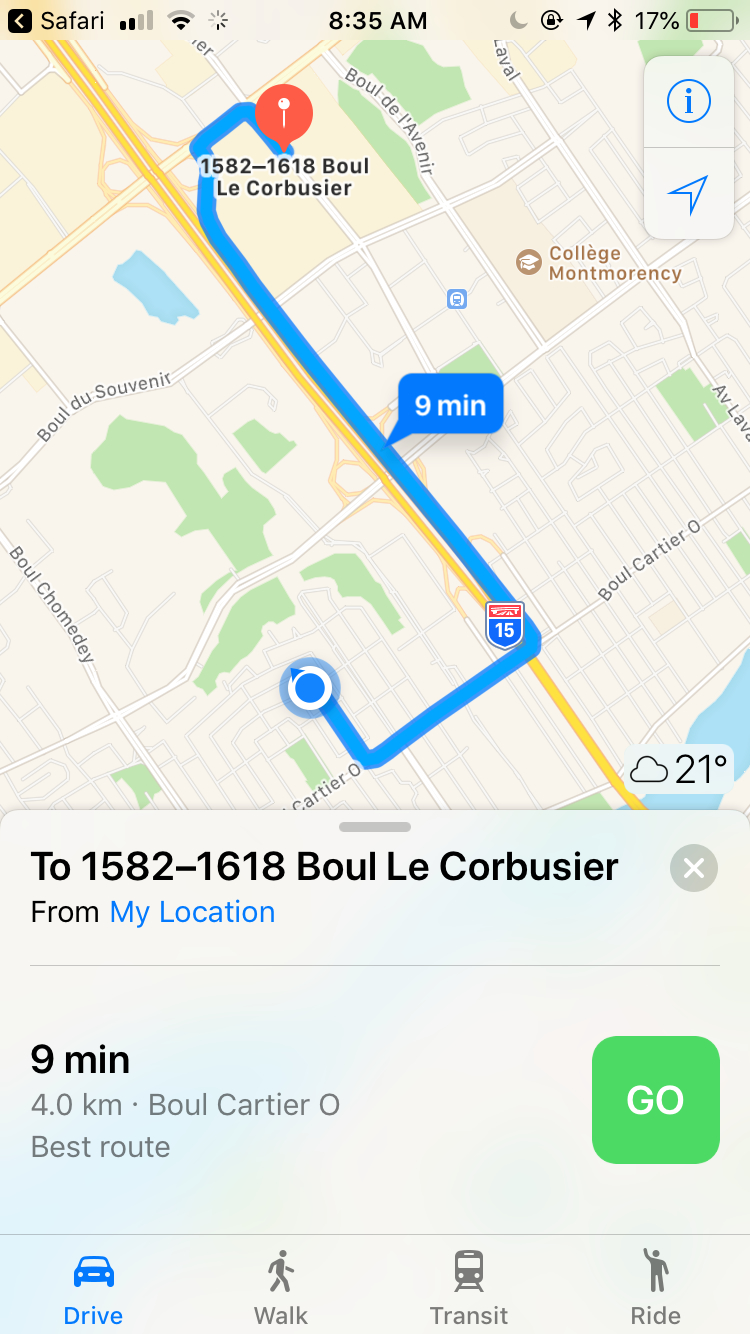
Task: Close the directions card
Action: (694, 868)
